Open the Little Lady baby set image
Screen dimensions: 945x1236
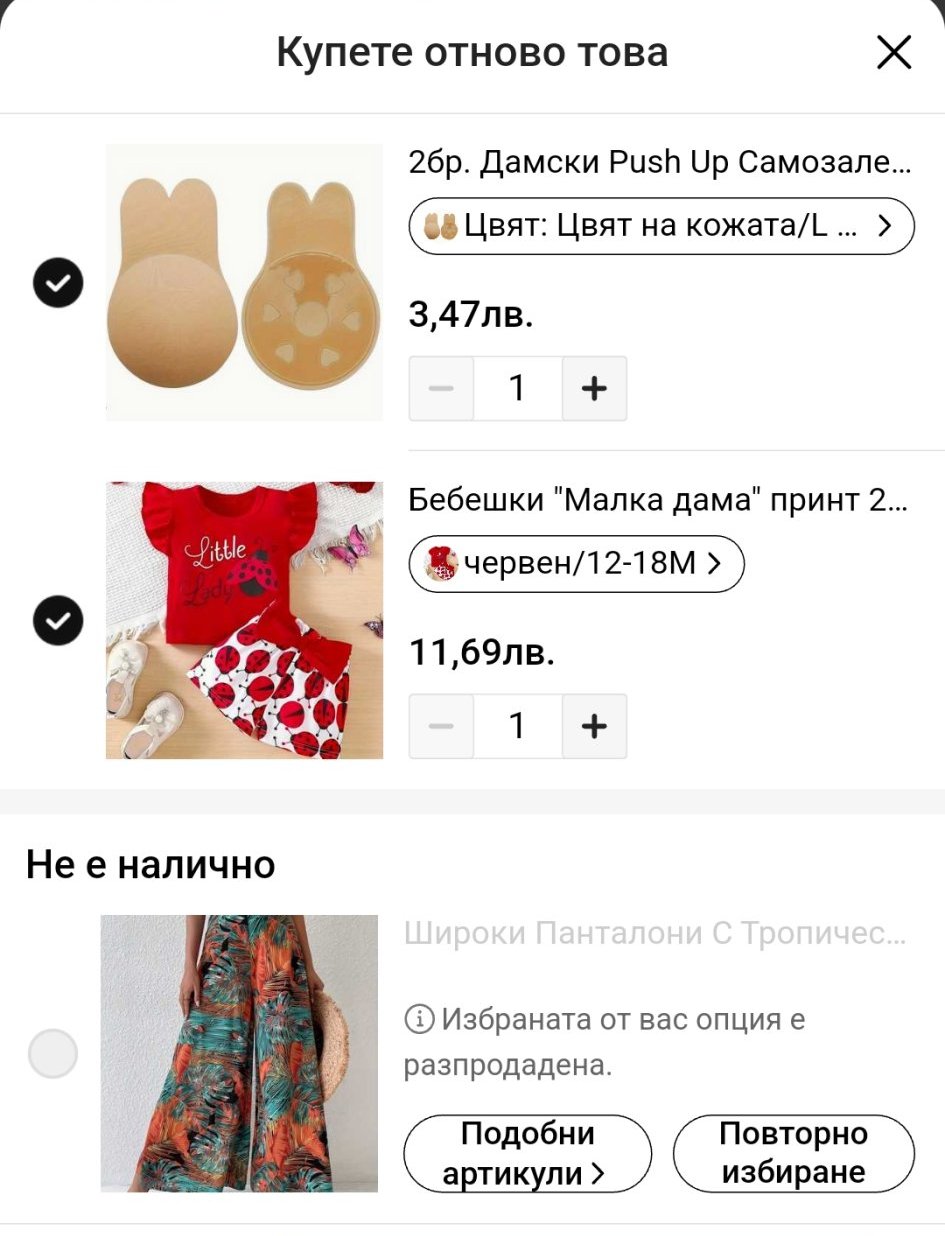[x=244, y=620]
